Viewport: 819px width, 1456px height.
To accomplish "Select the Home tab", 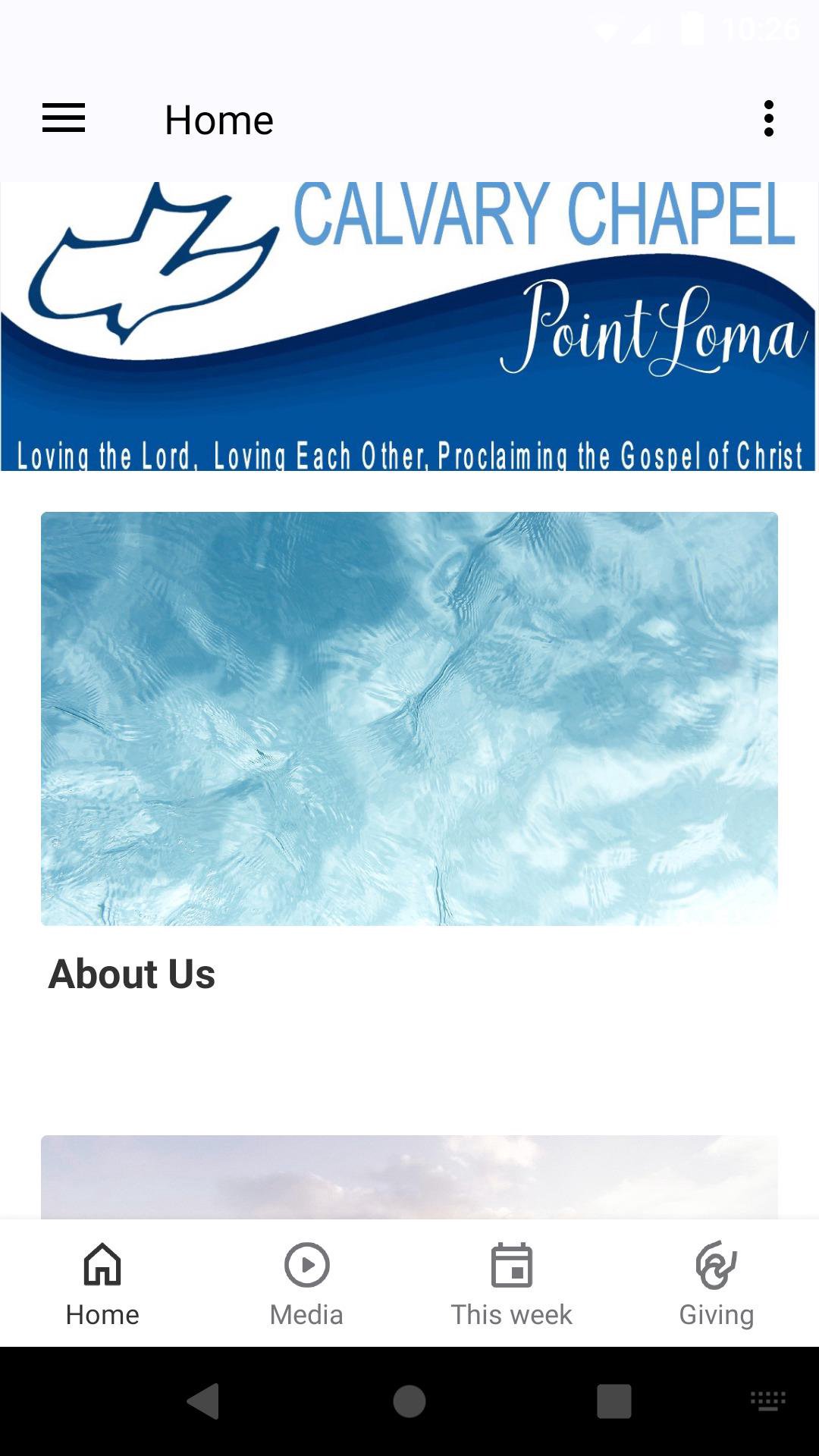I will [102, 1283].
